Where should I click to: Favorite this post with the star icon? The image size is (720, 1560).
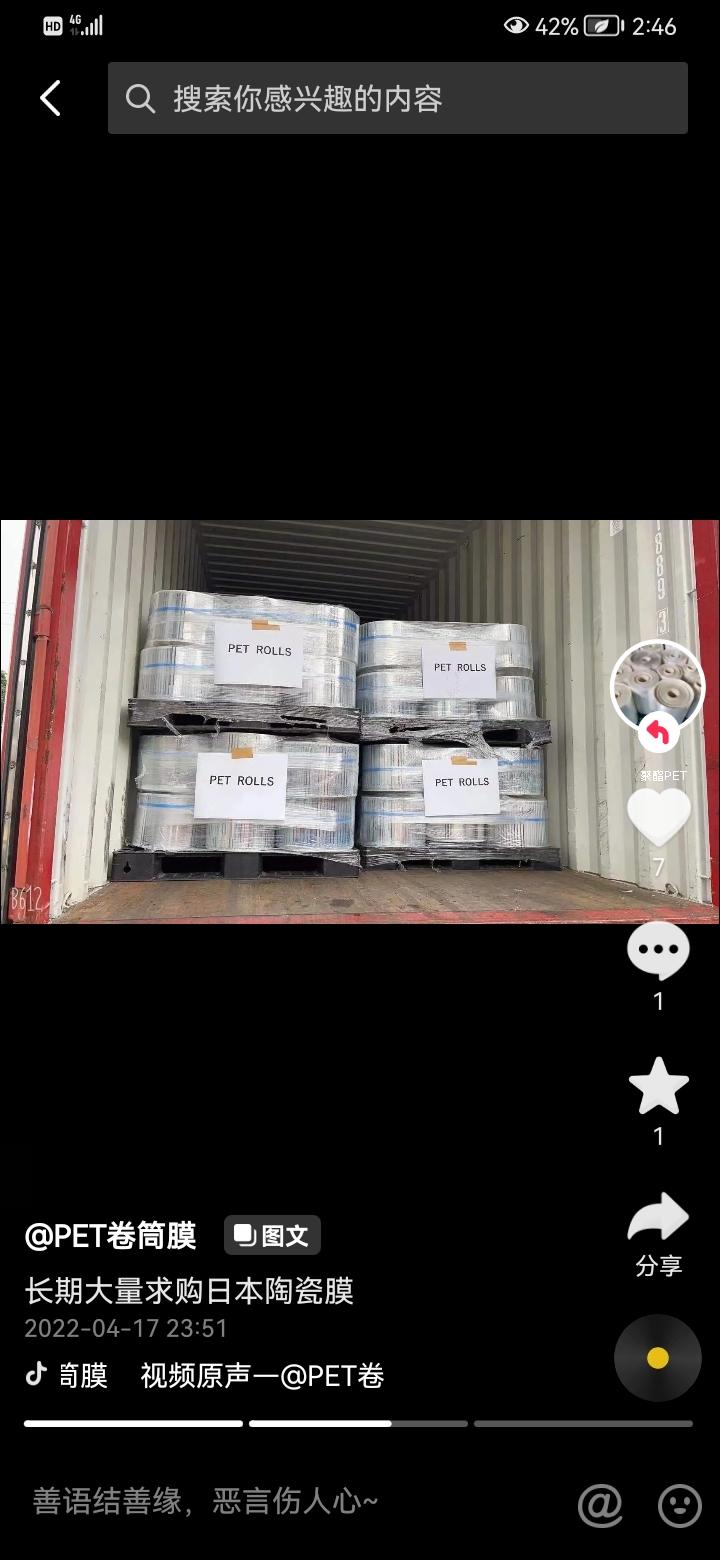pos(658,1086)
